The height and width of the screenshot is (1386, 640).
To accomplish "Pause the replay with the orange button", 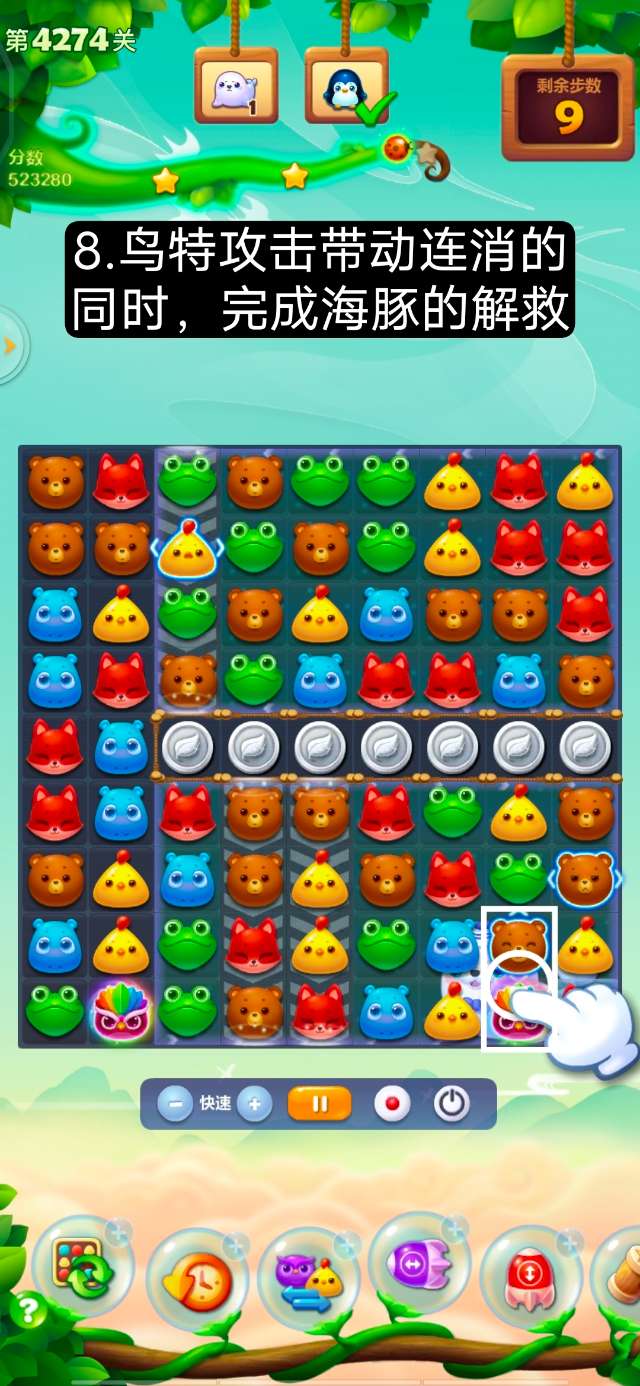I will (320, 1104).
